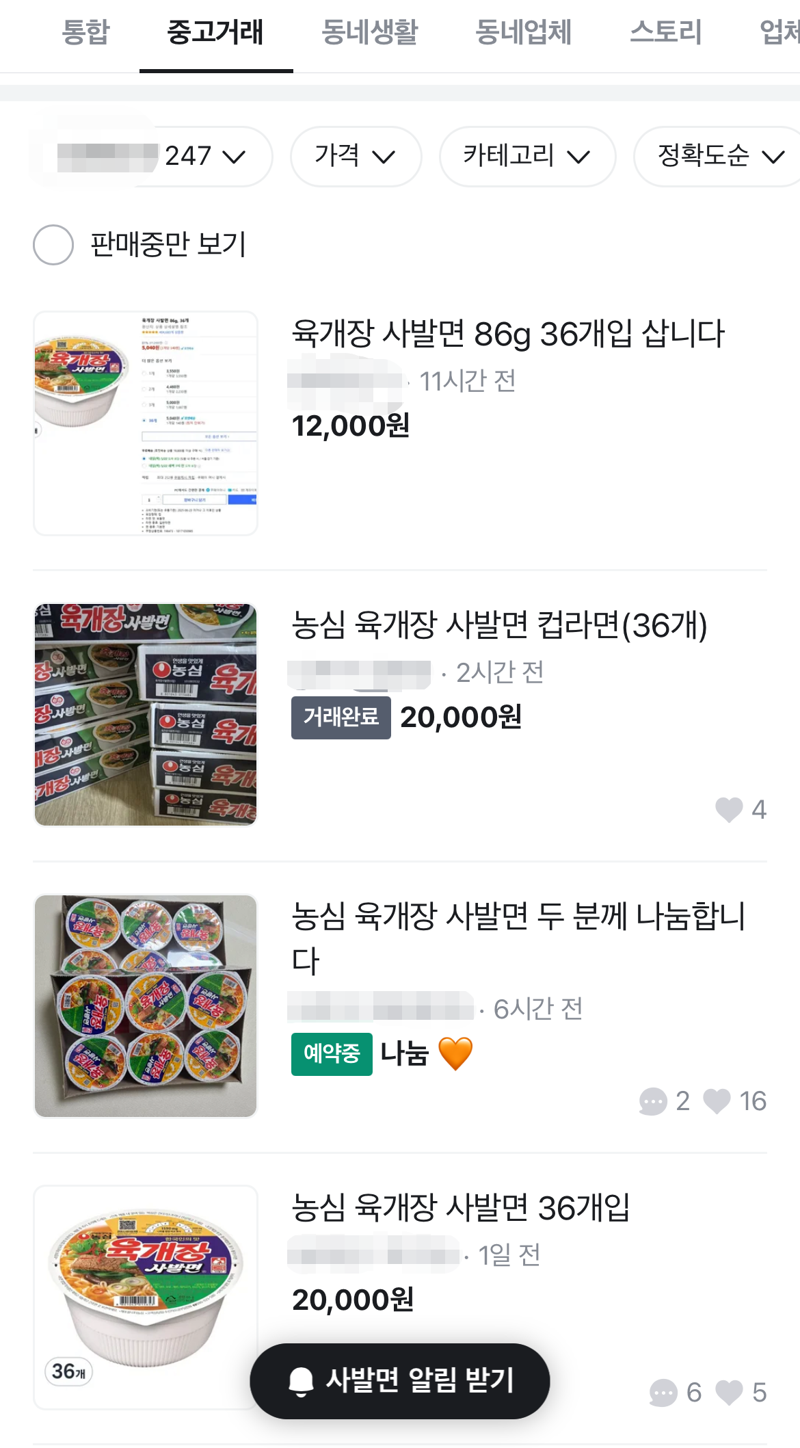Select the 스토리 tab
The width and height of the screenshot is (800, 1448).
coord(665,32)
